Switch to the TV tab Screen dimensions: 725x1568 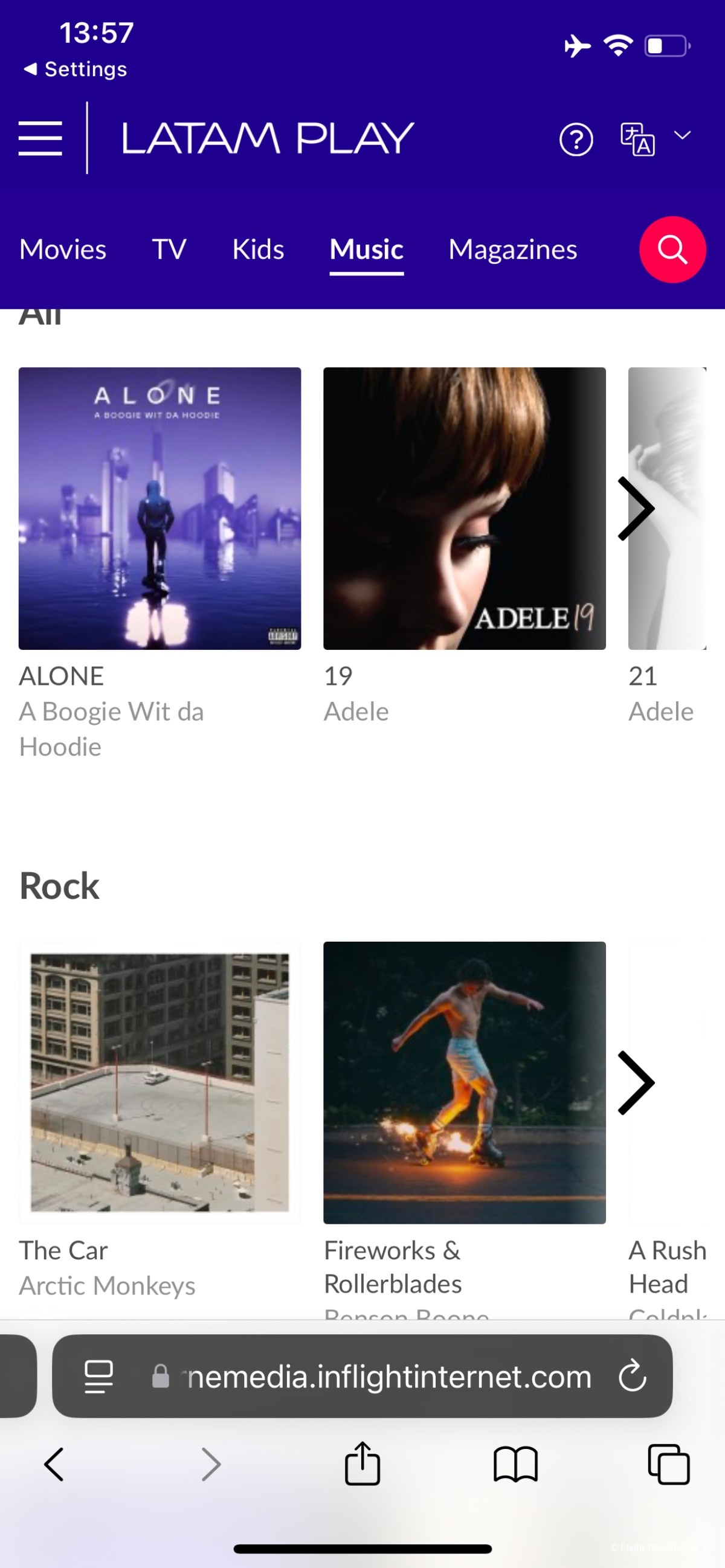[169, 249]
